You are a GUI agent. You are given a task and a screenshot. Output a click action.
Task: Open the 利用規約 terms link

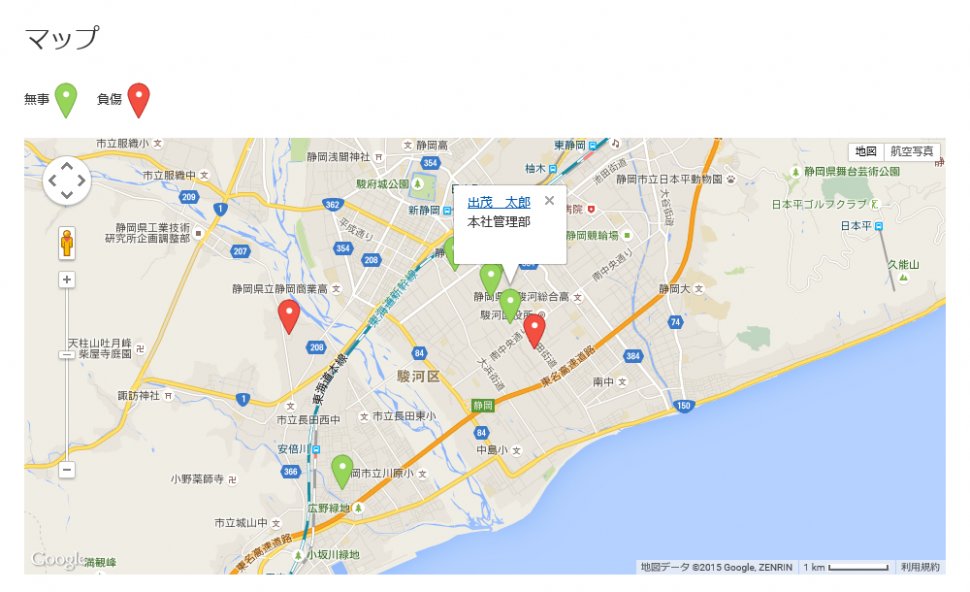pos(919,567)
